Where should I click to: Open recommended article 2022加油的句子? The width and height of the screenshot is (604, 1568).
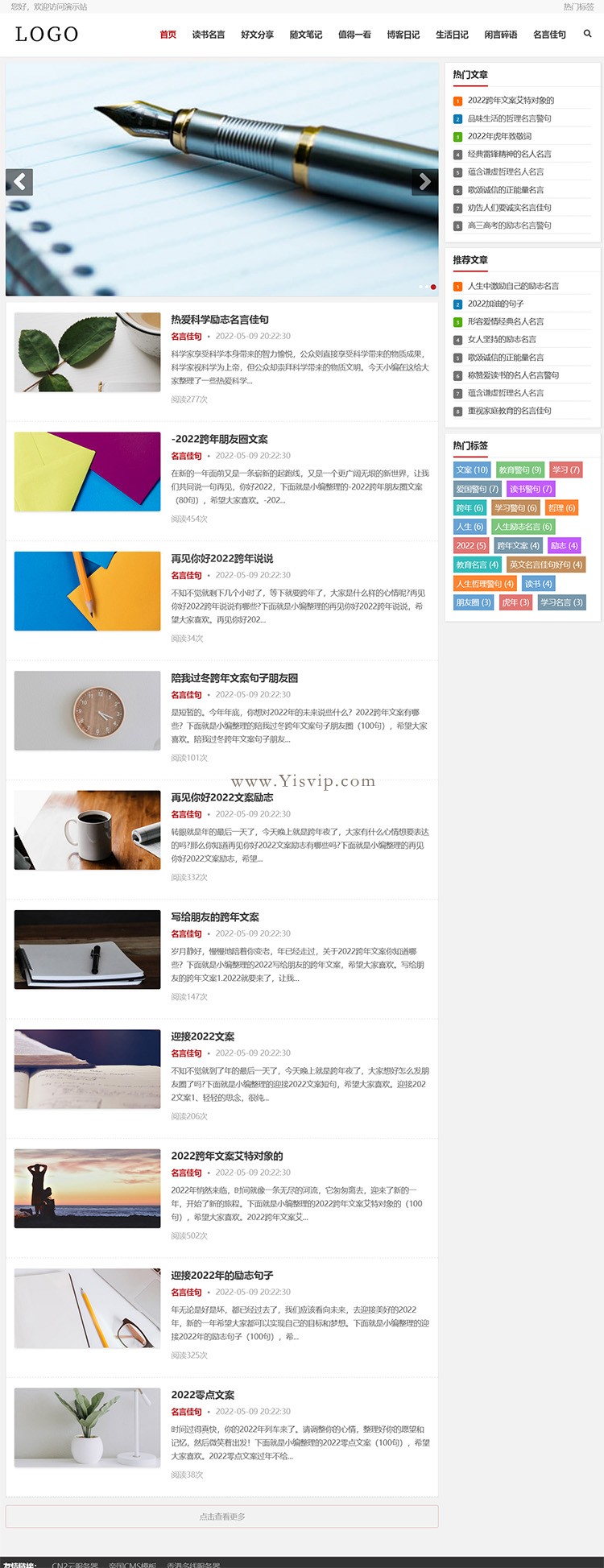point(495,304)
